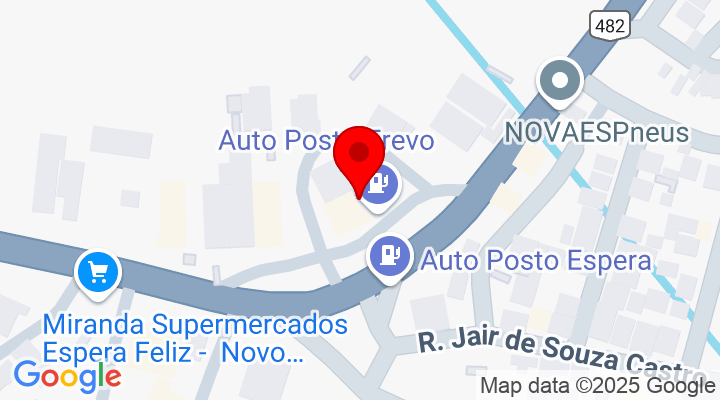Open Auto Posto Espera gas station marker
The height and width of the screenshot is (400, 720).
point(390,256)
